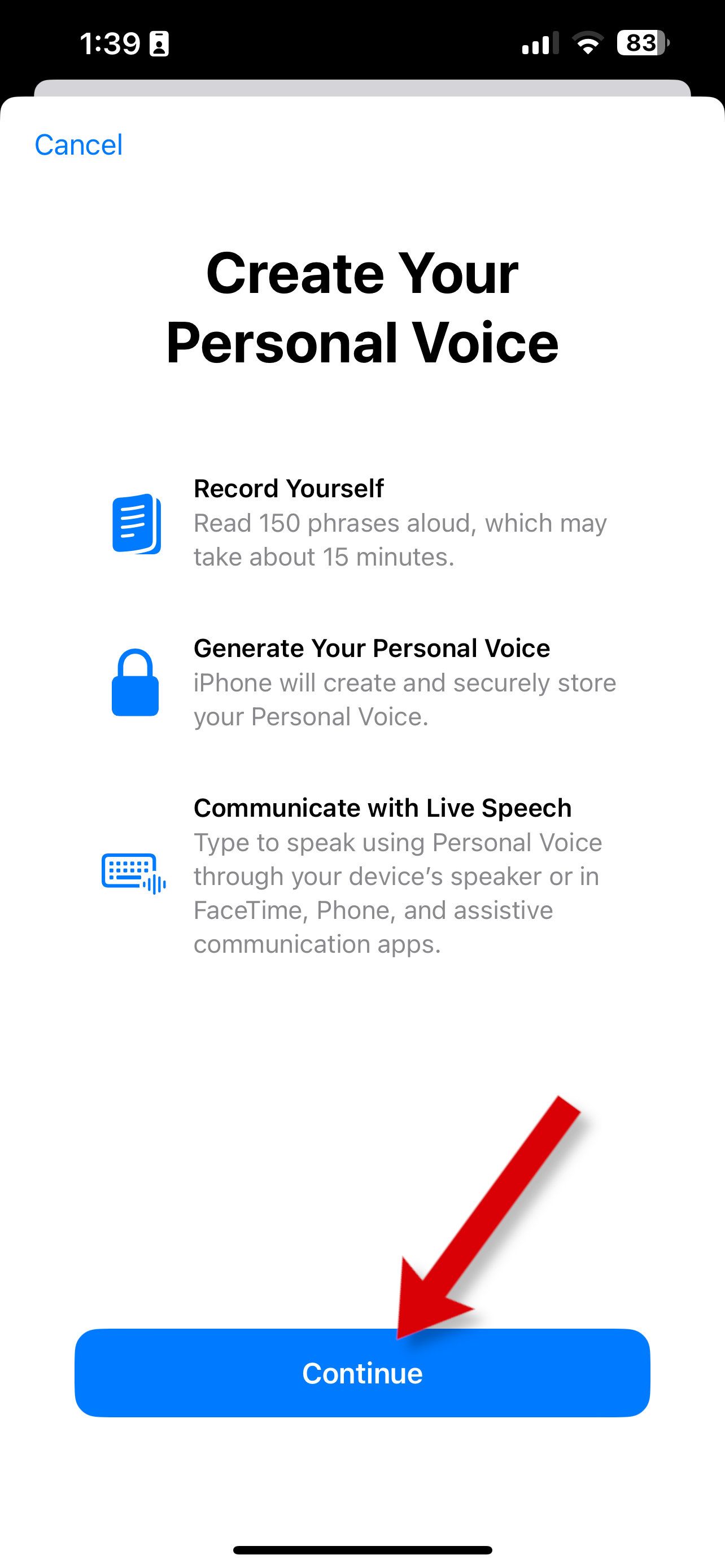Select the Generate Your Personal Voice heading
This screenshot has height=1568, width=725.
[x=372, y=649]
